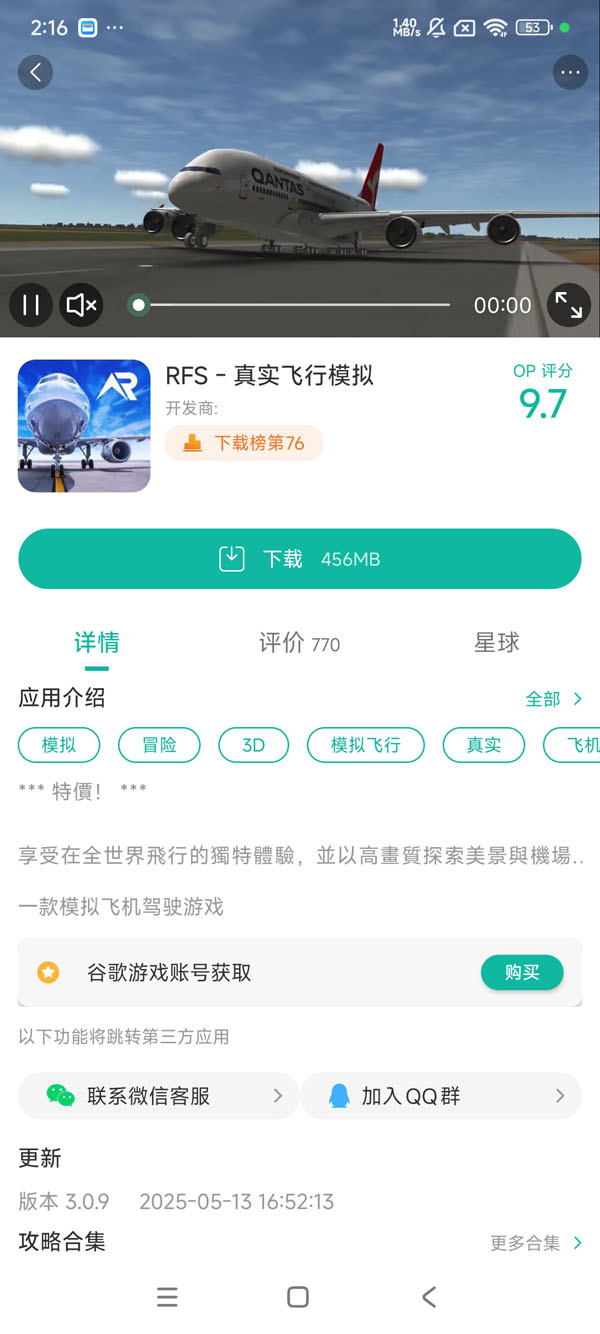The width and height of the screenshot is (600, 1334).
Task: Open the three-dot overflow menu
Action: click(x=570, y=72)
